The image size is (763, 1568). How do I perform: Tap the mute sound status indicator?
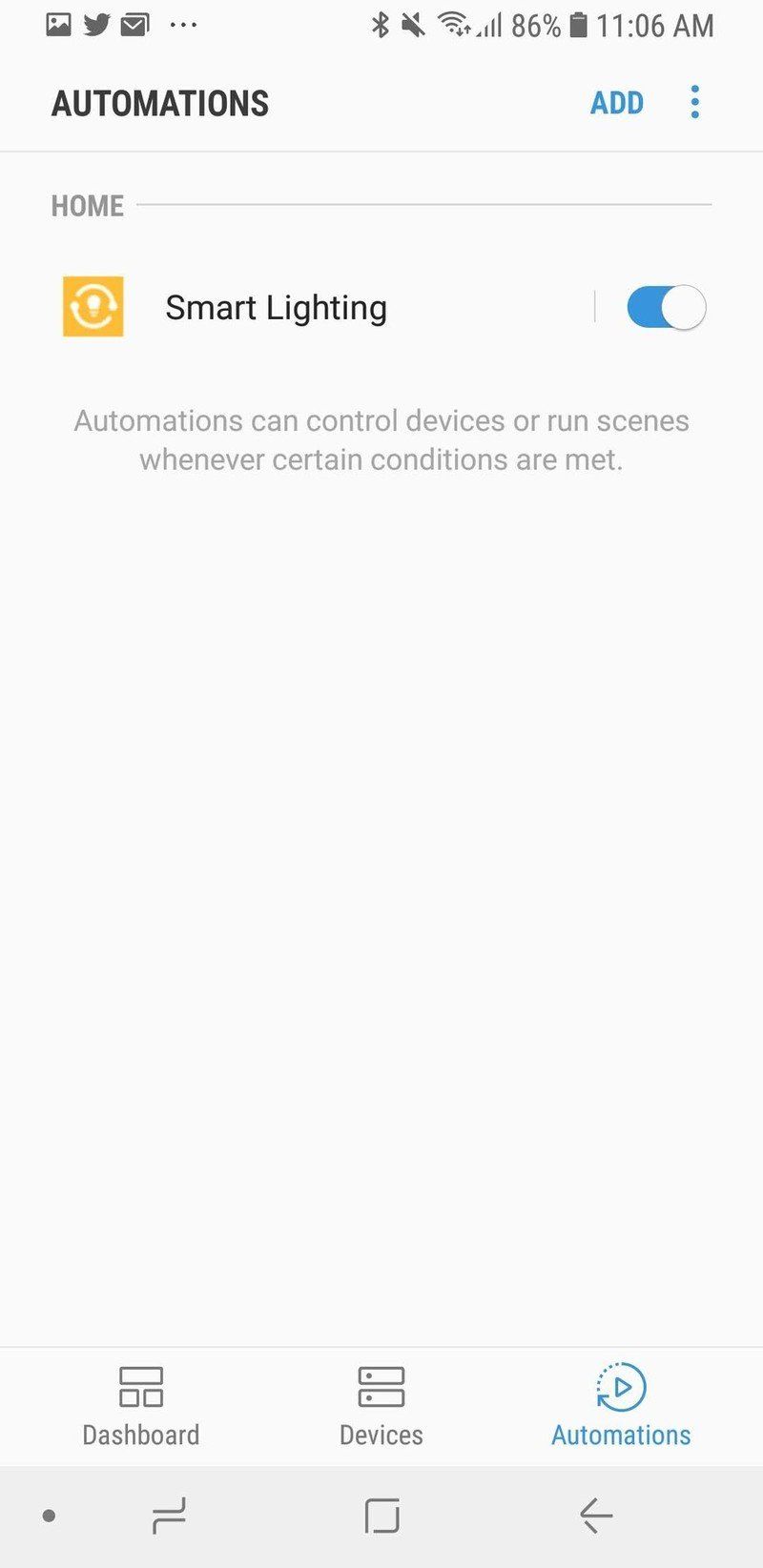pos(414,24)
